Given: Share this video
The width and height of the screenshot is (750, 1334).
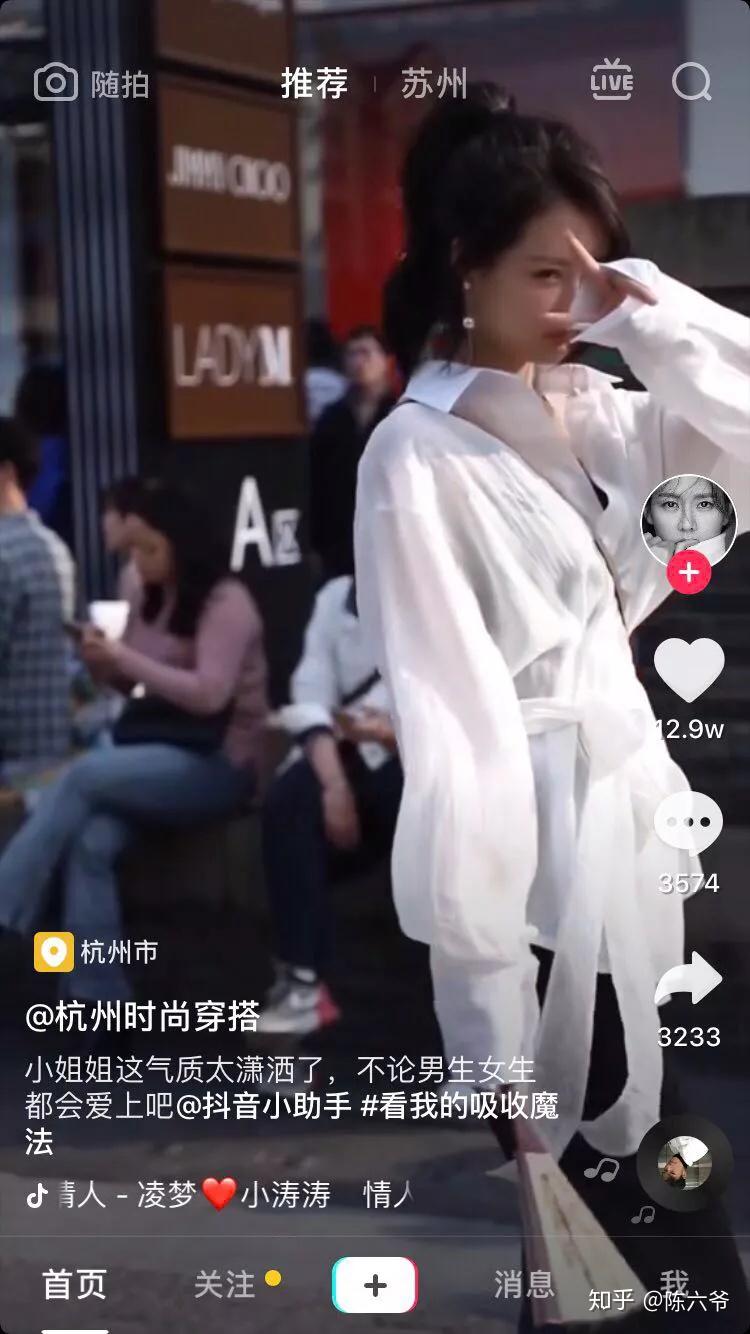Looking at the screenshot, I should tap(688, 980).
